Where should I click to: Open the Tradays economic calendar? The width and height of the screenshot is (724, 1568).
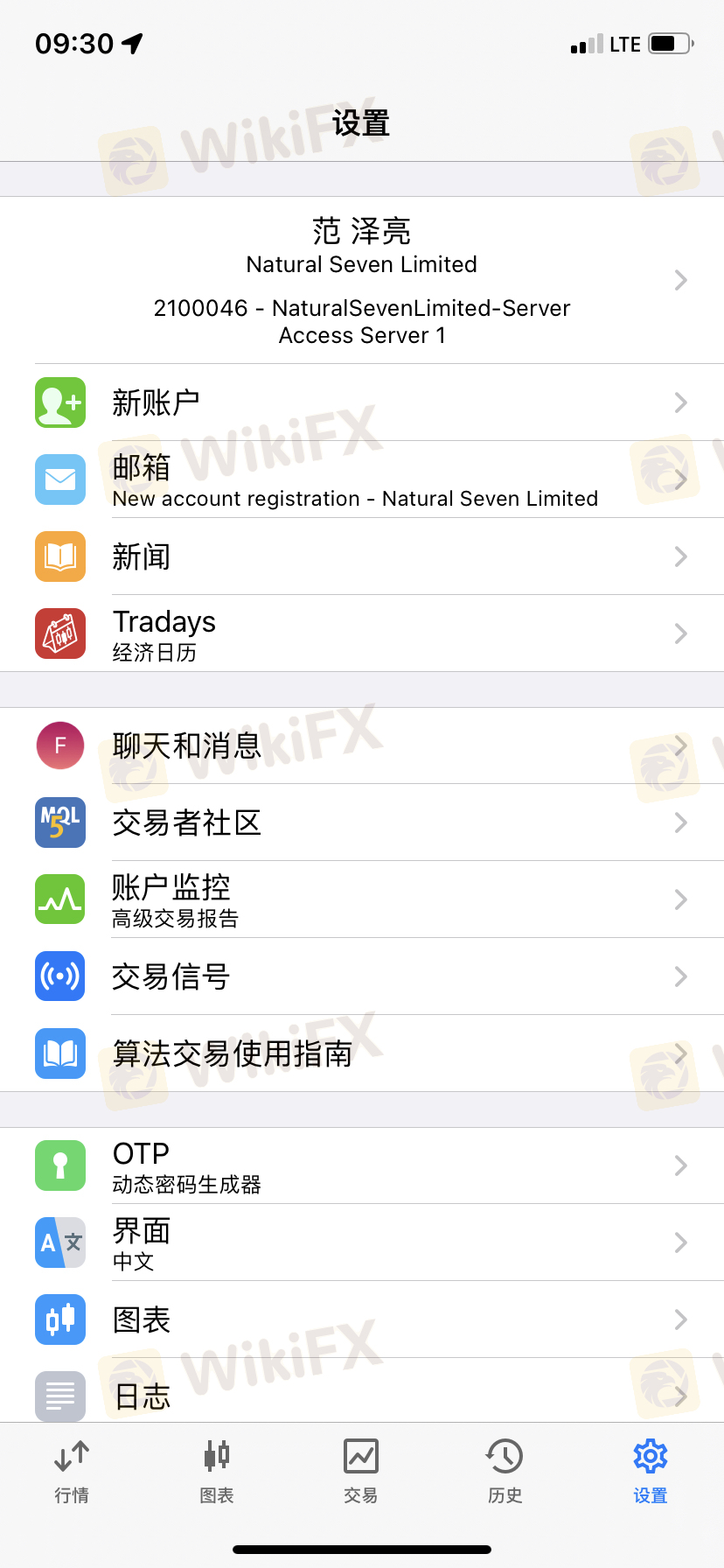362,633
